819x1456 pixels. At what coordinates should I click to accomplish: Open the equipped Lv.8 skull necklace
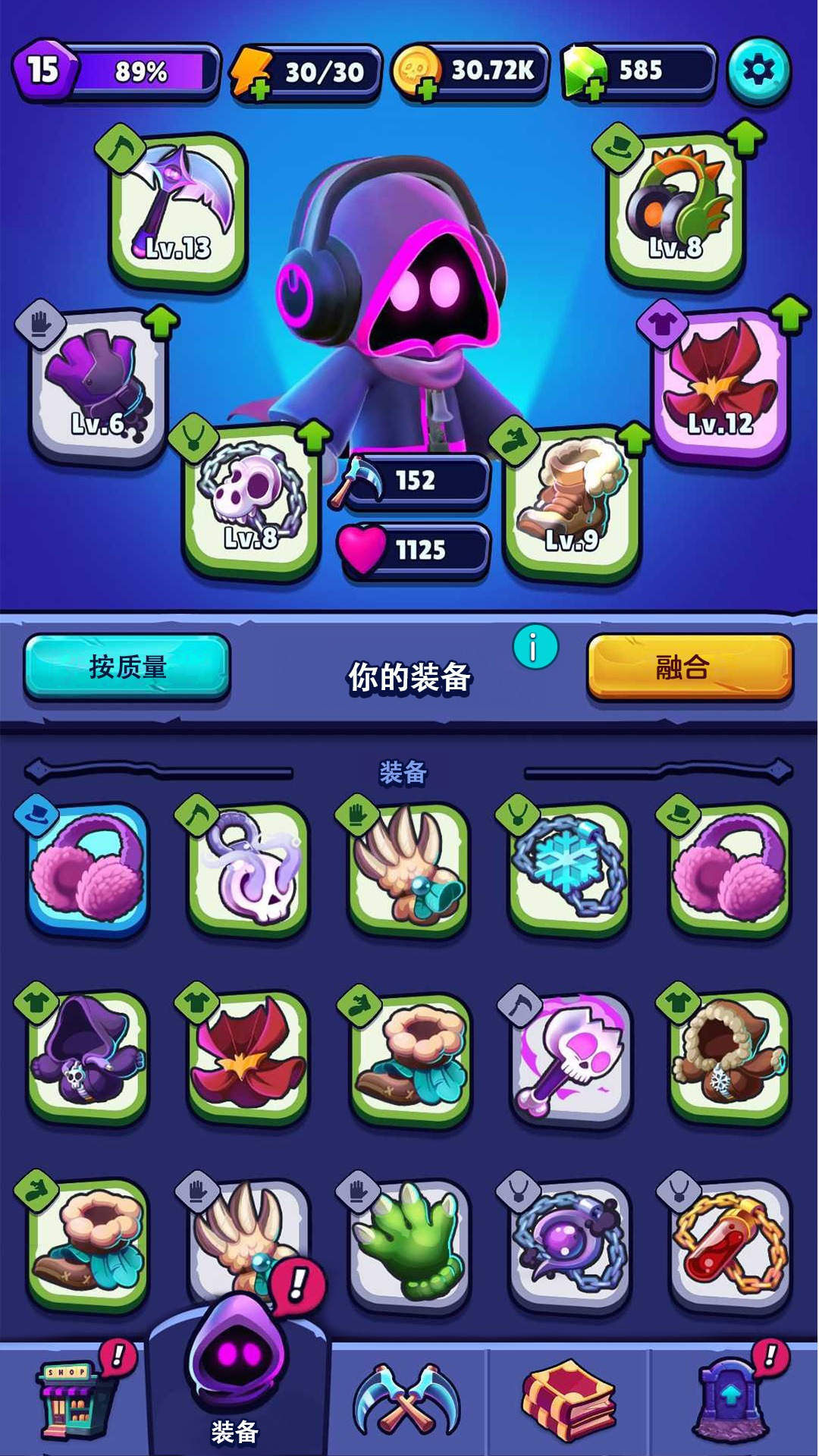250,499
